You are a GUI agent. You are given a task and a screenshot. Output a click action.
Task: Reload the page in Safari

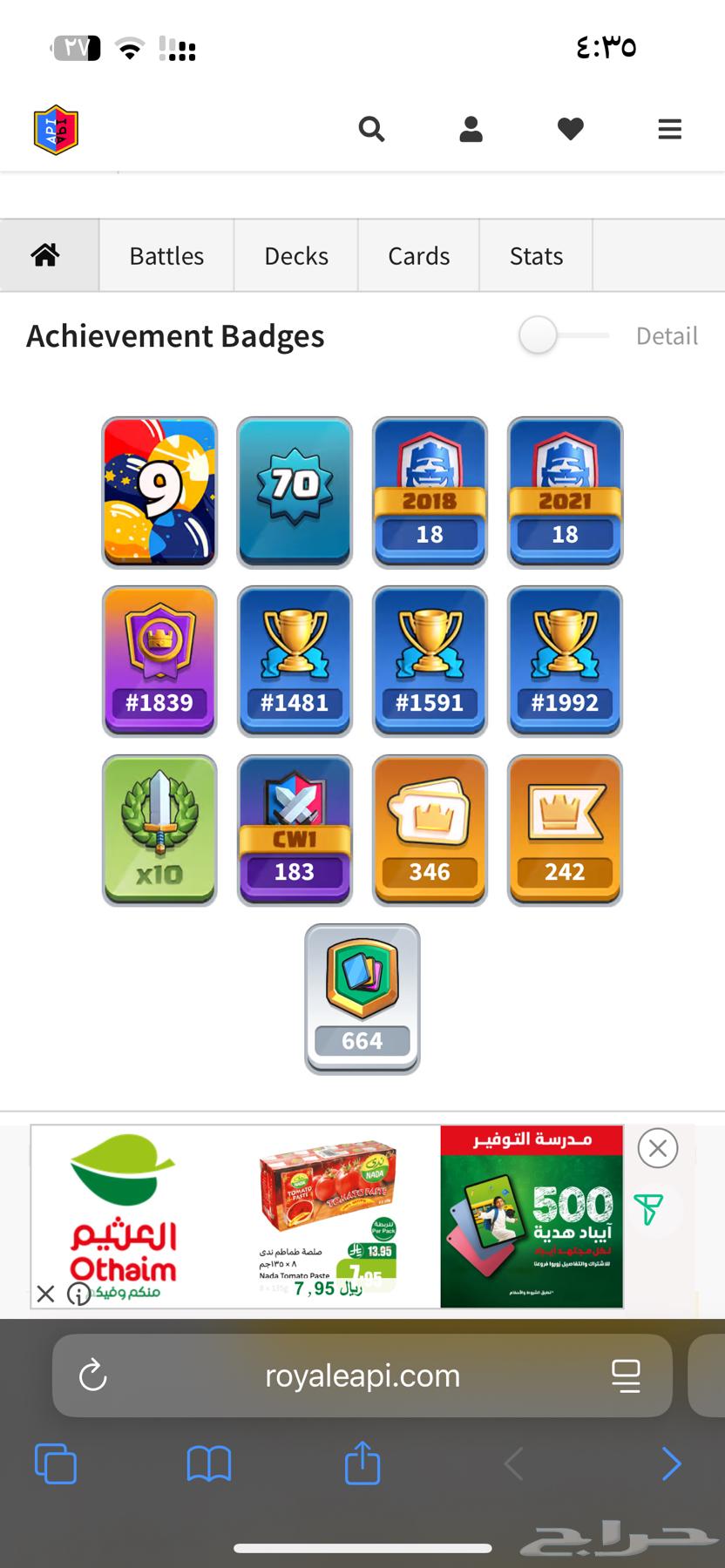tap(93, 1376)
